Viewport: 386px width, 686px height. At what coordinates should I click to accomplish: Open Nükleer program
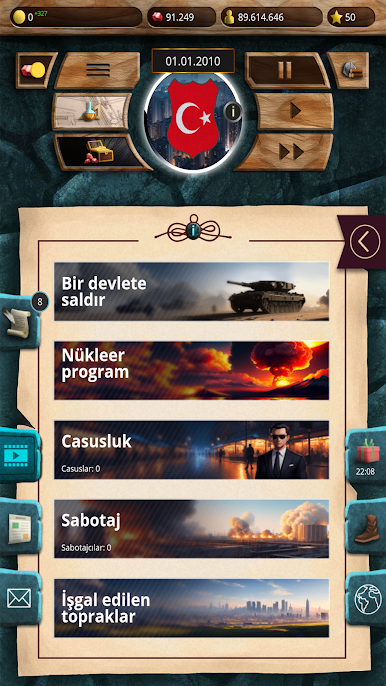[191, 371]
